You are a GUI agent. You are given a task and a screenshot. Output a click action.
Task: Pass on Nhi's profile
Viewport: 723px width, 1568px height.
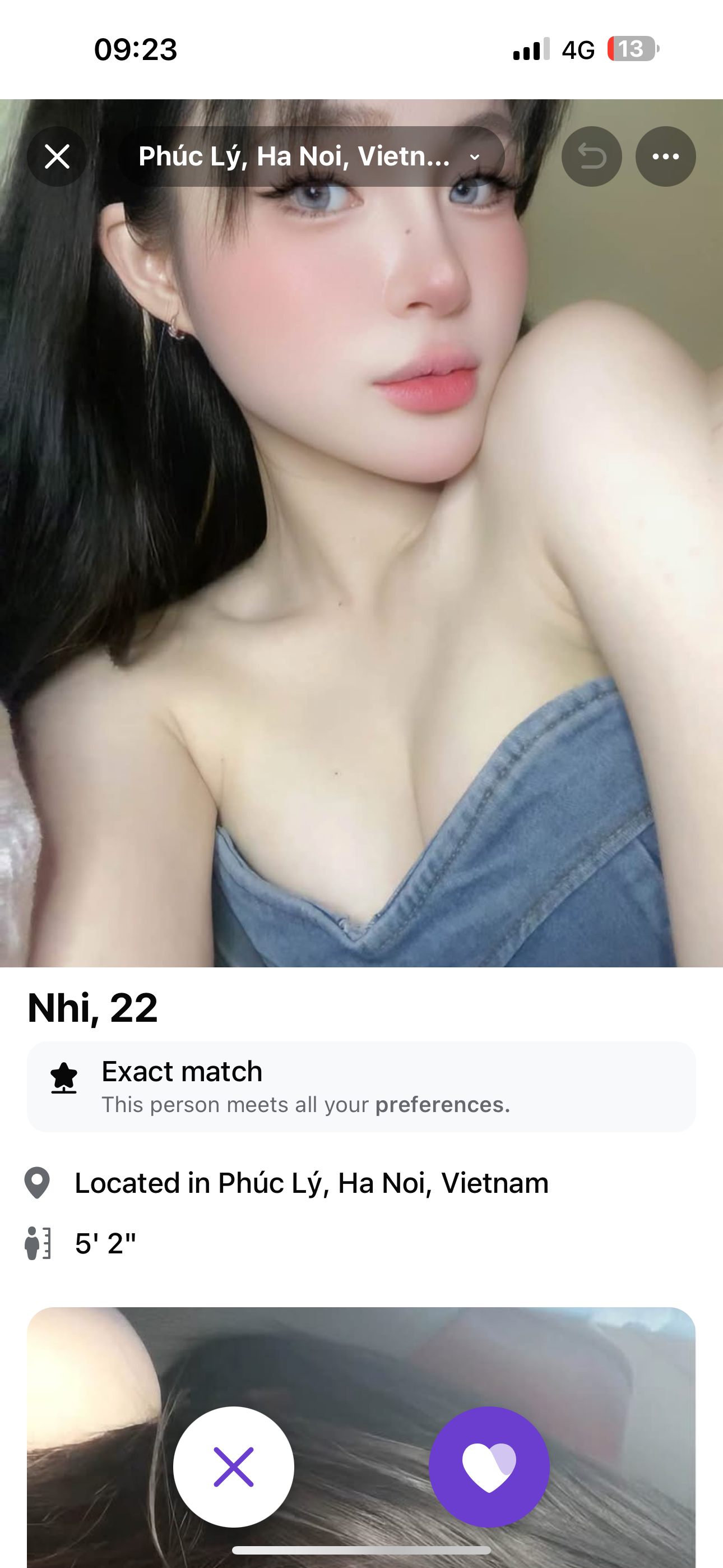[x=234, y=1467]
